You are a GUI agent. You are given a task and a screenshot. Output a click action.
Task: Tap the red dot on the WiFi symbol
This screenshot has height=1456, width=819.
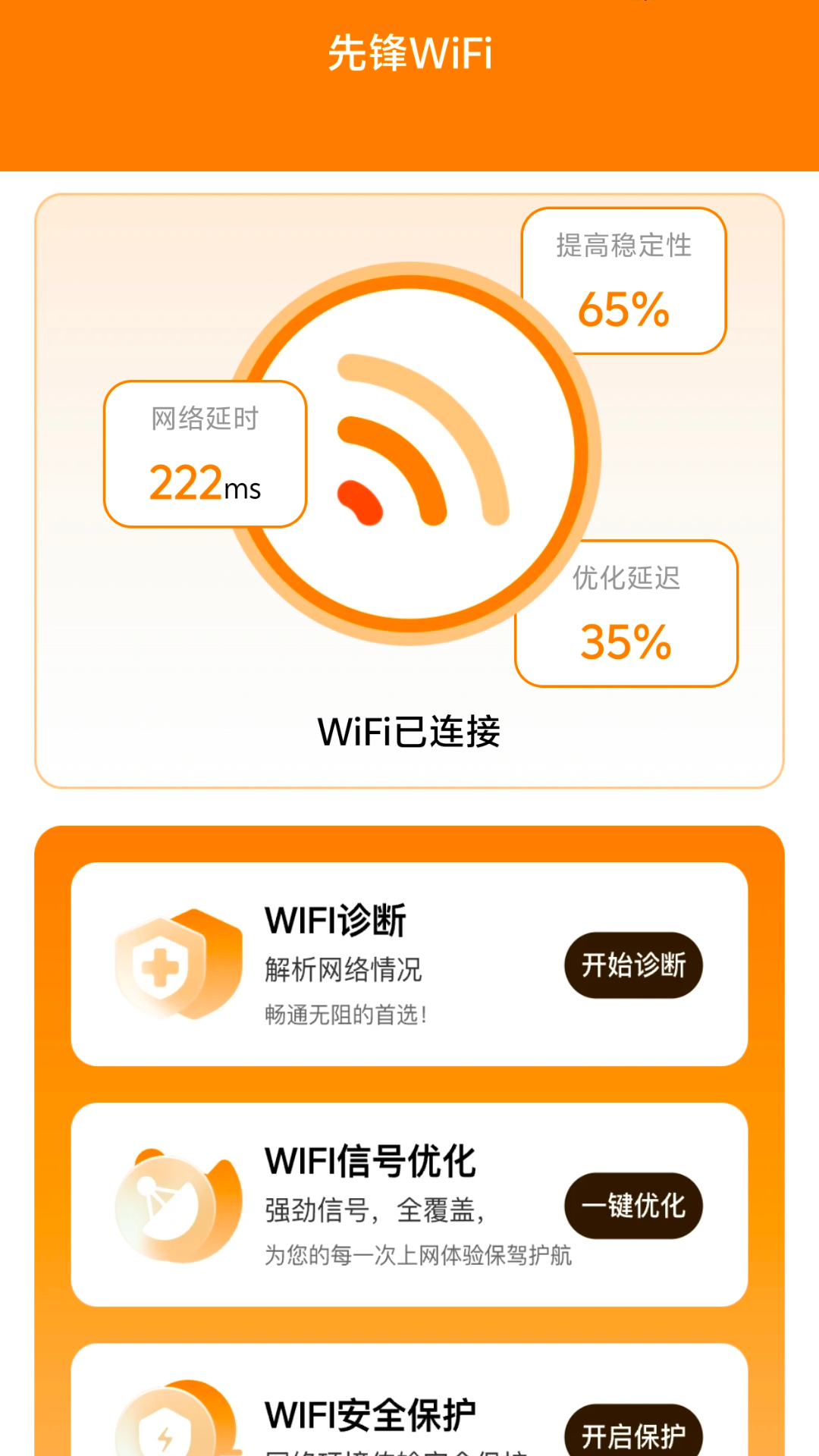point(360,500)
